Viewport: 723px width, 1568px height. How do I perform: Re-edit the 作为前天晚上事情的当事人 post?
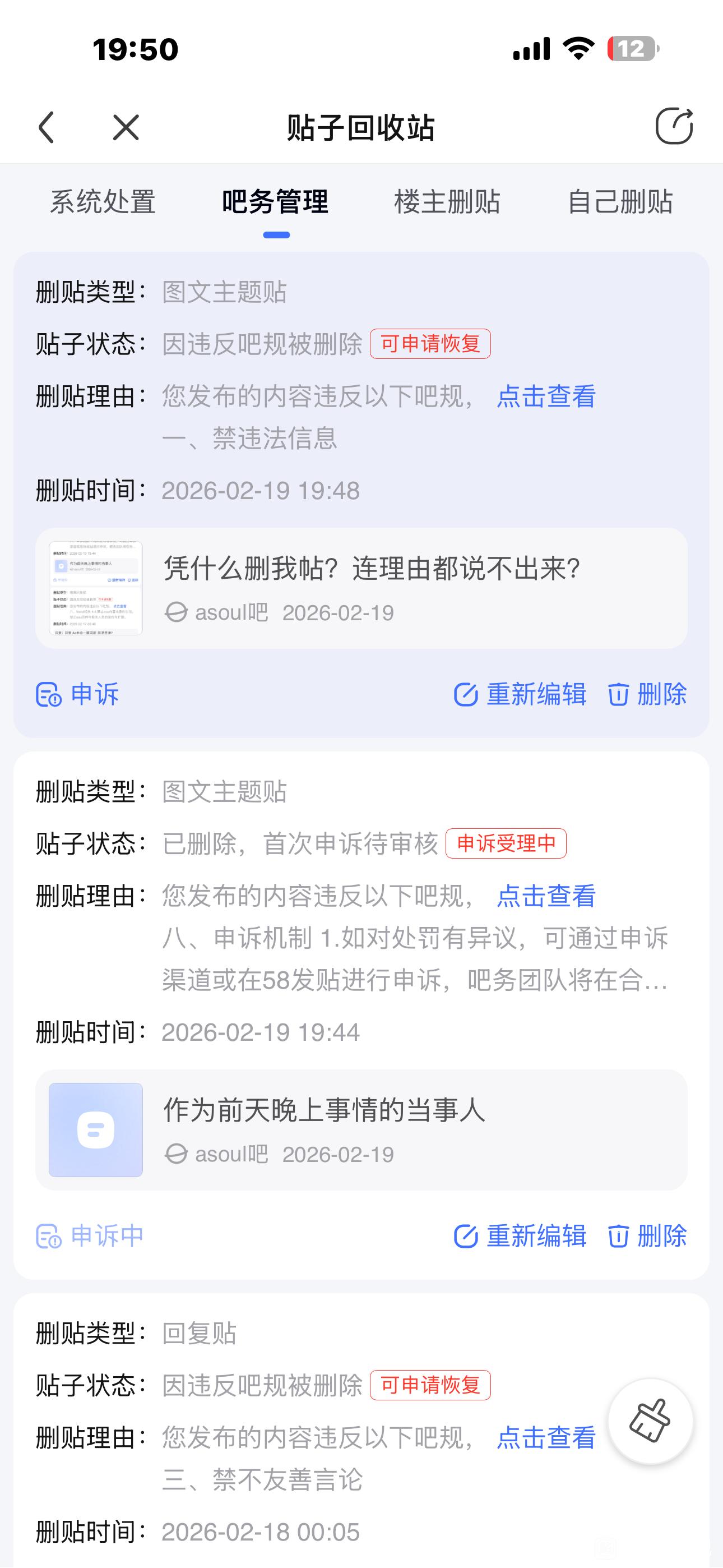tap(520, 1235)
